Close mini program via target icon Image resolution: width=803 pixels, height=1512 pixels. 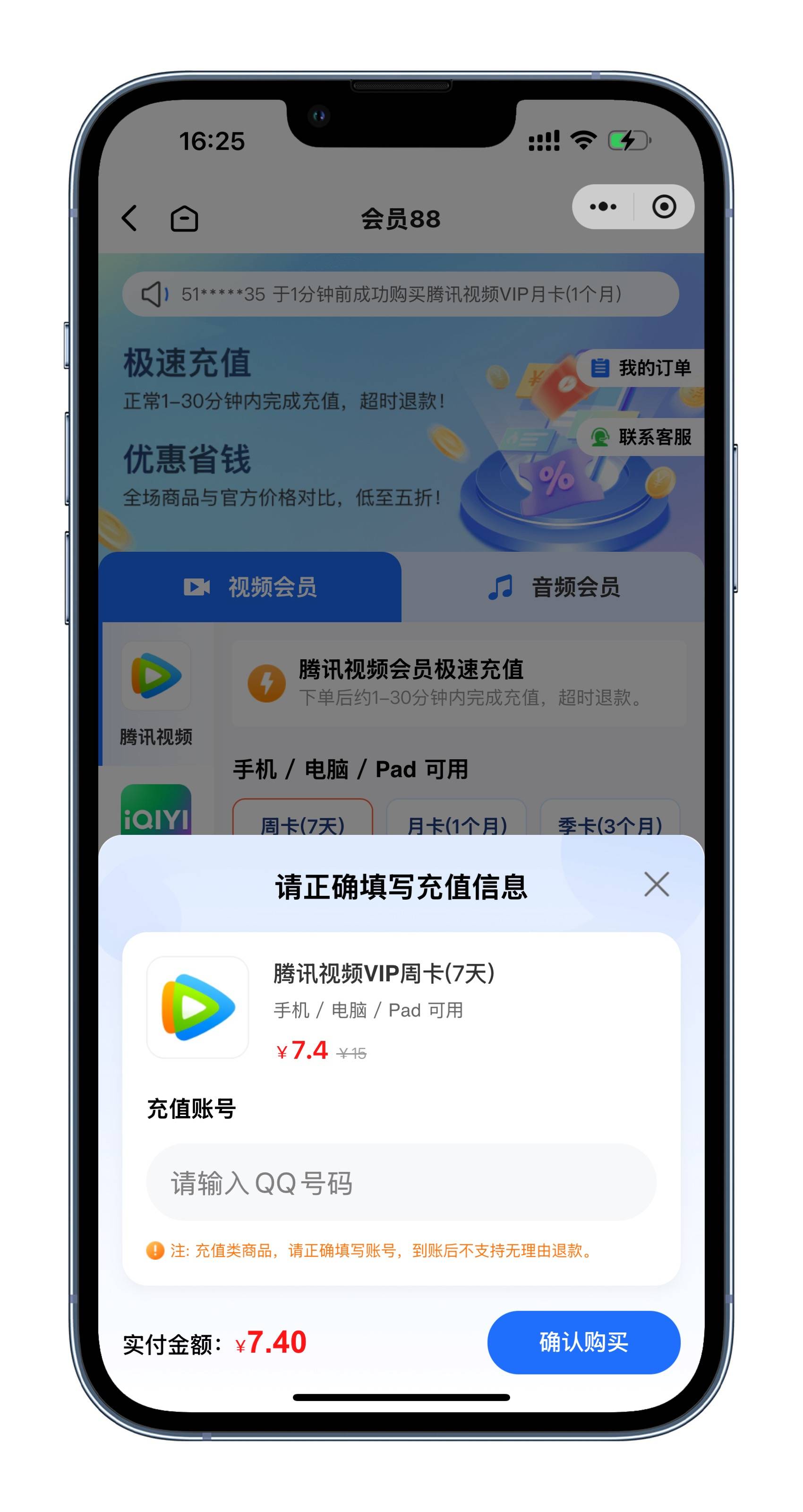point(664,206)
